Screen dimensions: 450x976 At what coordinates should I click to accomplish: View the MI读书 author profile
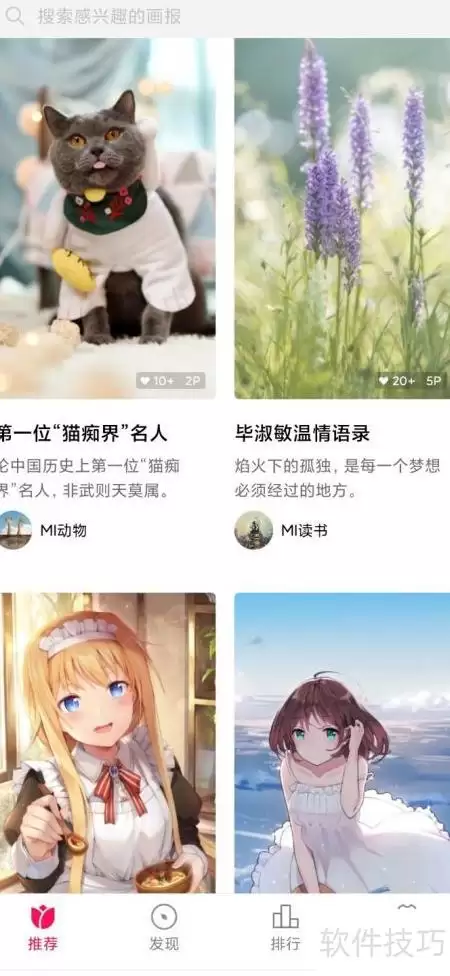point(281,530)
